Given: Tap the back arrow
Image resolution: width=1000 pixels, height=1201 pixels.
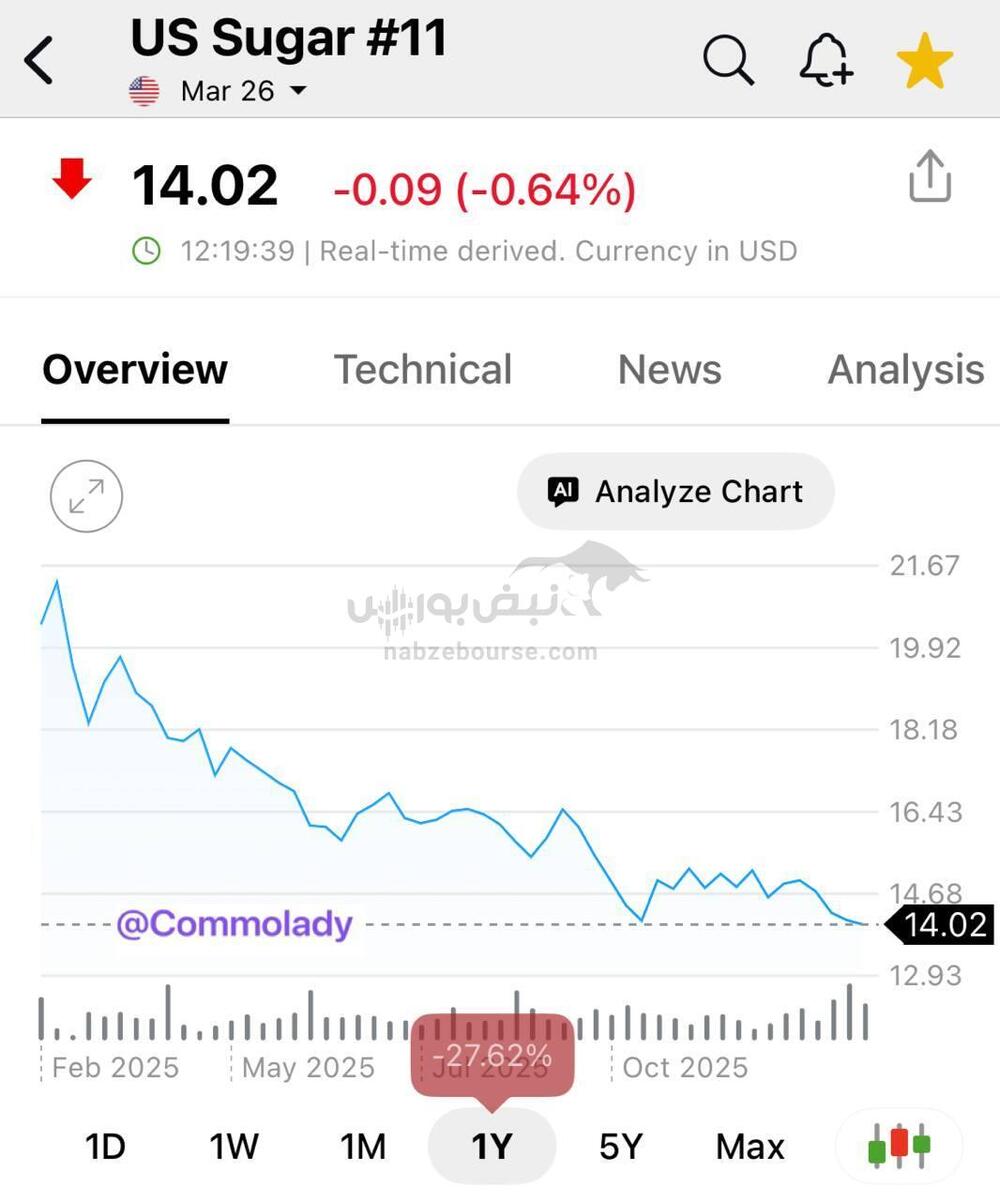Looking at the screenshot, I should point(40,58).
